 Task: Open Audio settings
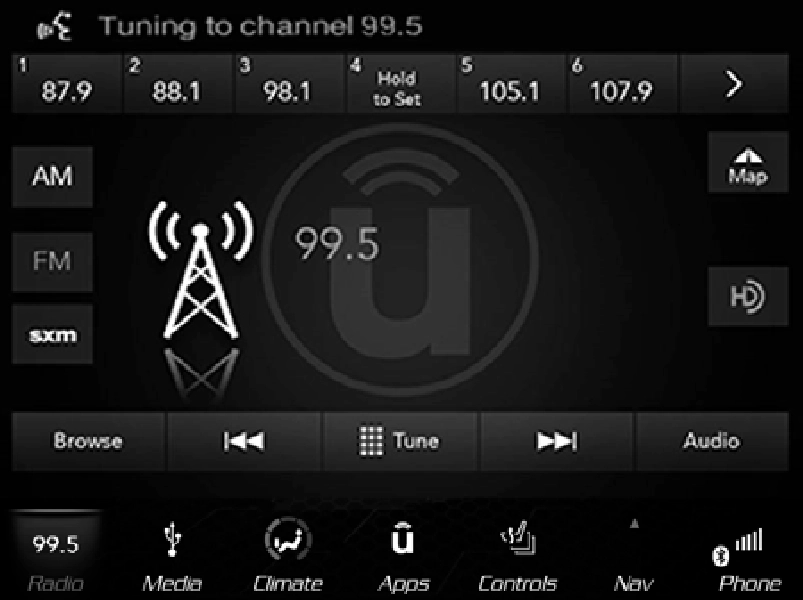point(711,441)
